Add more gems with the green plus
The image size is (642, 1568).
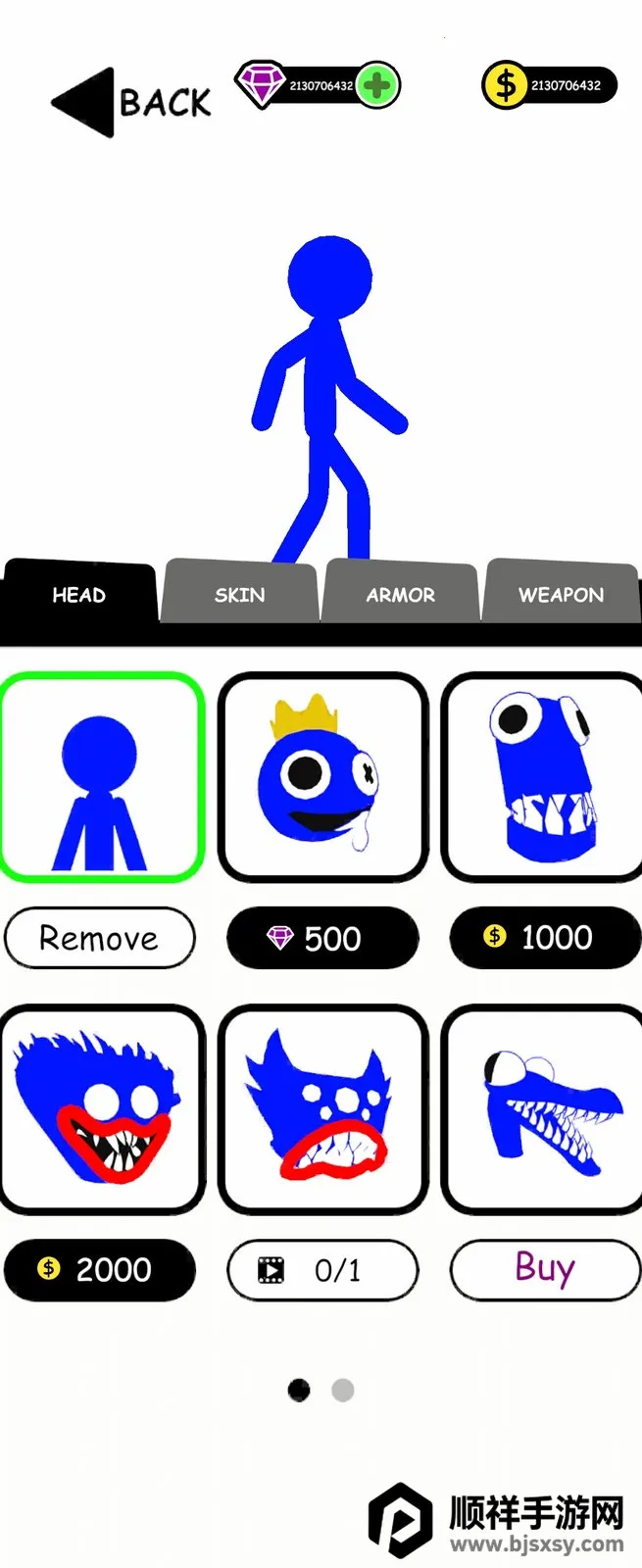coord(376,85)
